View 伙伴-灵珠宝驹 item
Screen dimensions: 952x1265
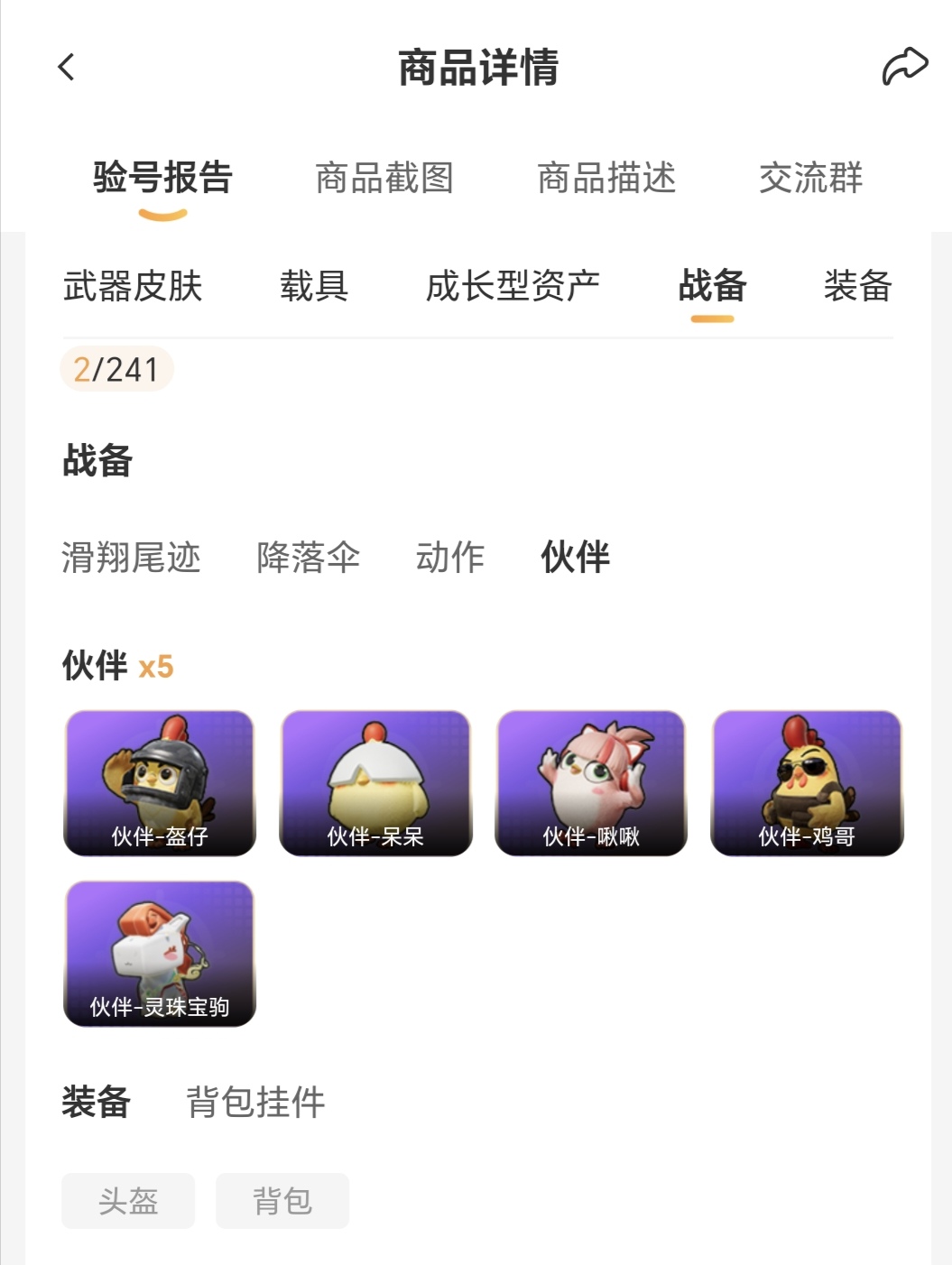(x=160, y=953)
